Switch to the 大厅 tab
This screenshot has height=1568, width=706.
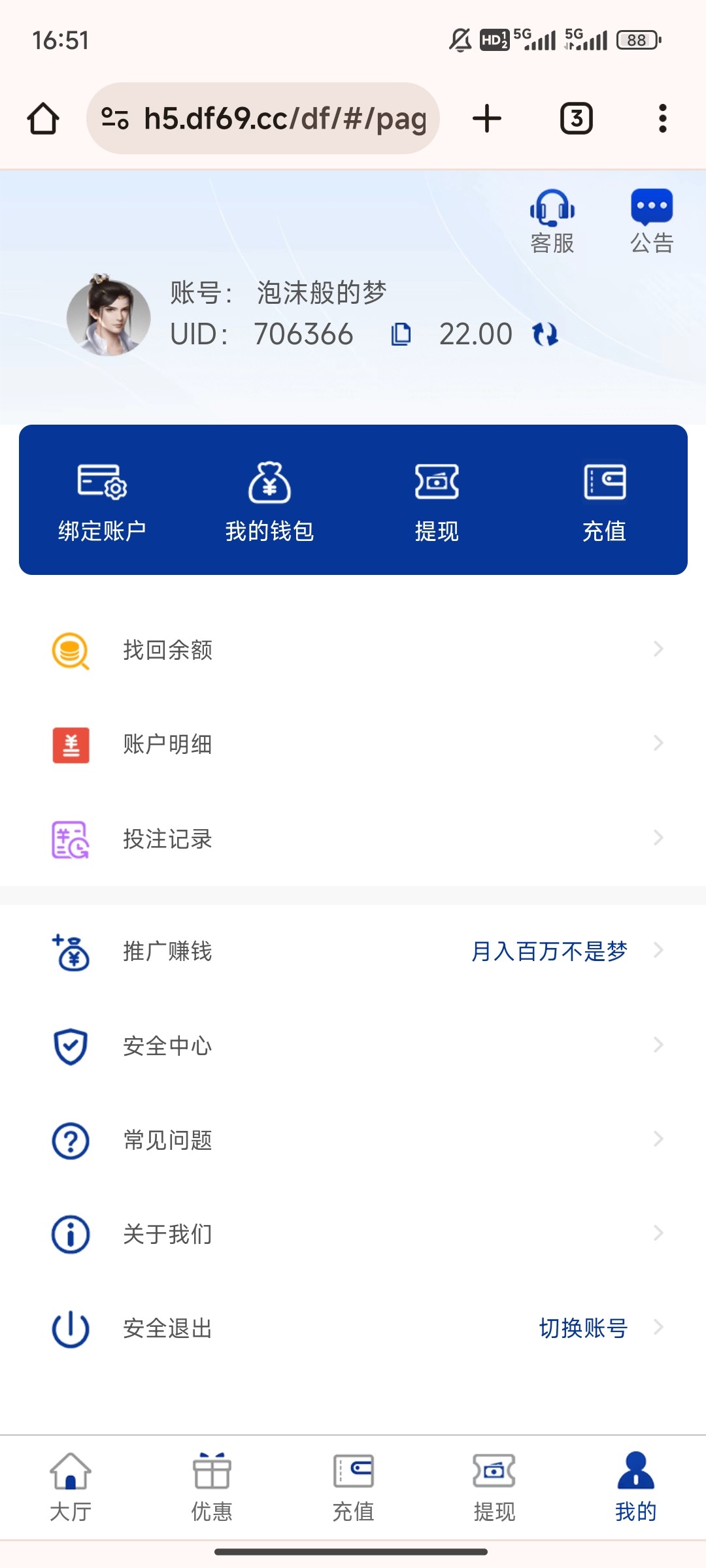click(x=71, y=1487)
